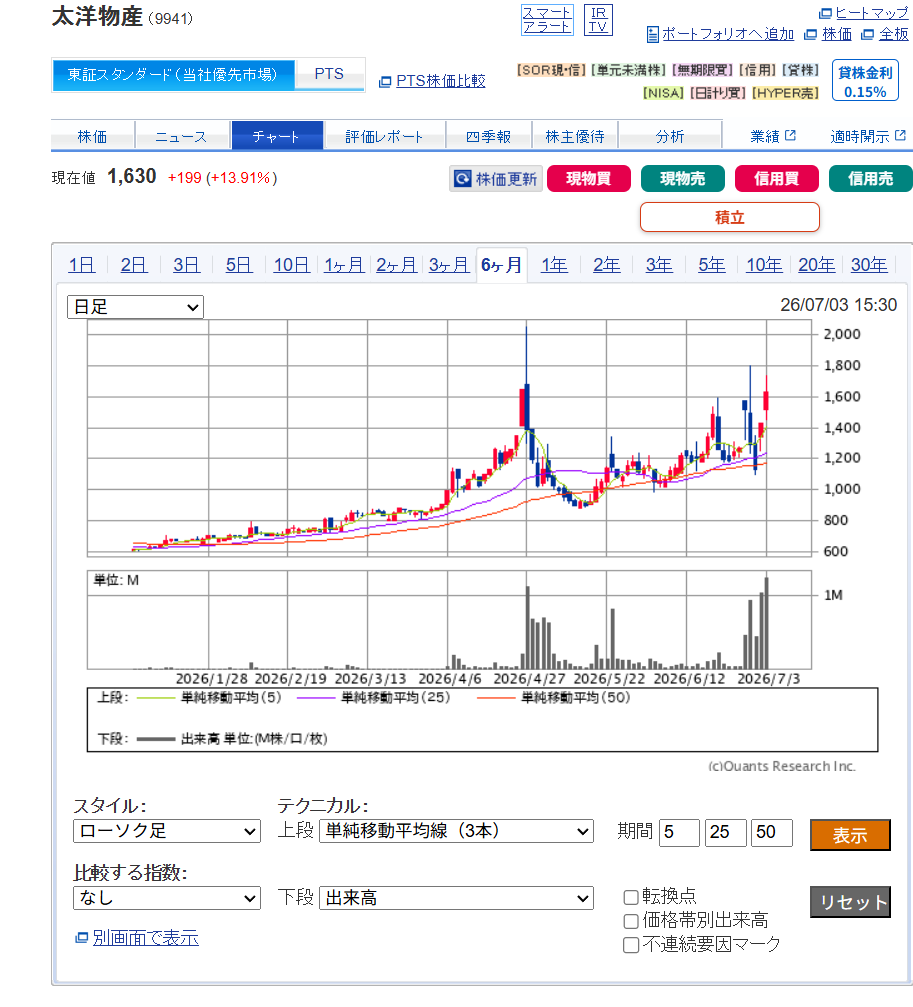Tap the orange 表示 button
This screenshot has height=1007, width=913.
tap(850, 835)
